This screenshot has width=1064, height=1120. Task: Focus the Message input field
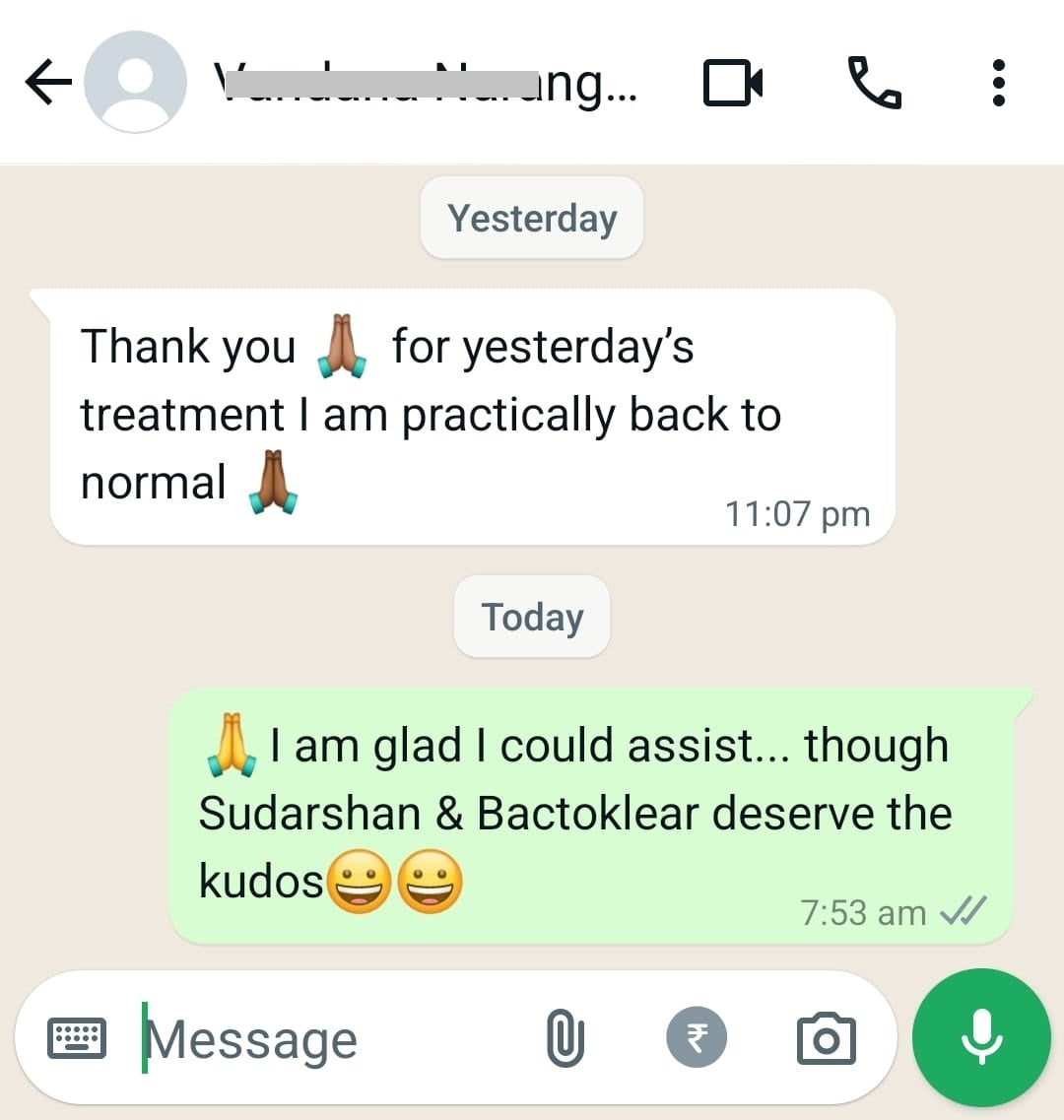[x=335, y=1039]
